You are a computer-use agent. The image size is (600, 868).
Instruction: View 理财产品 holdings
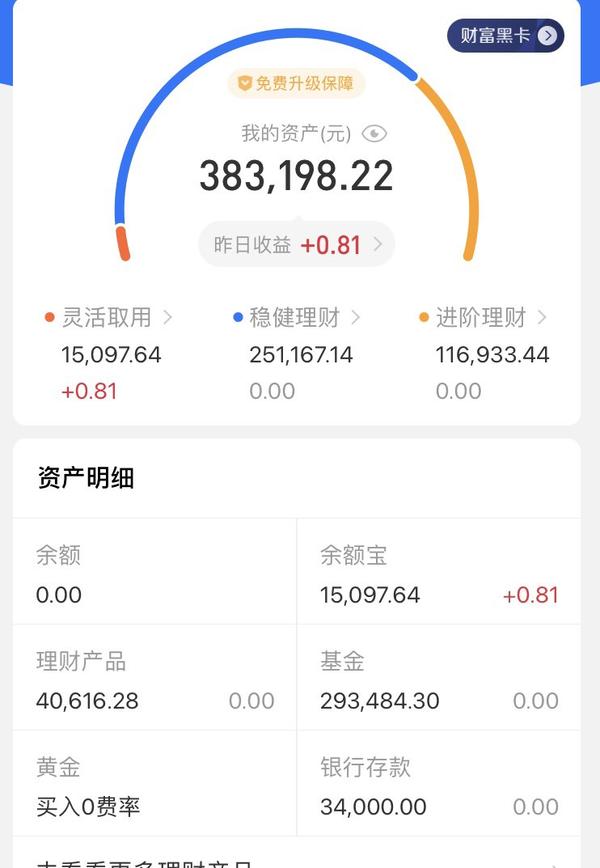(155, 681)
